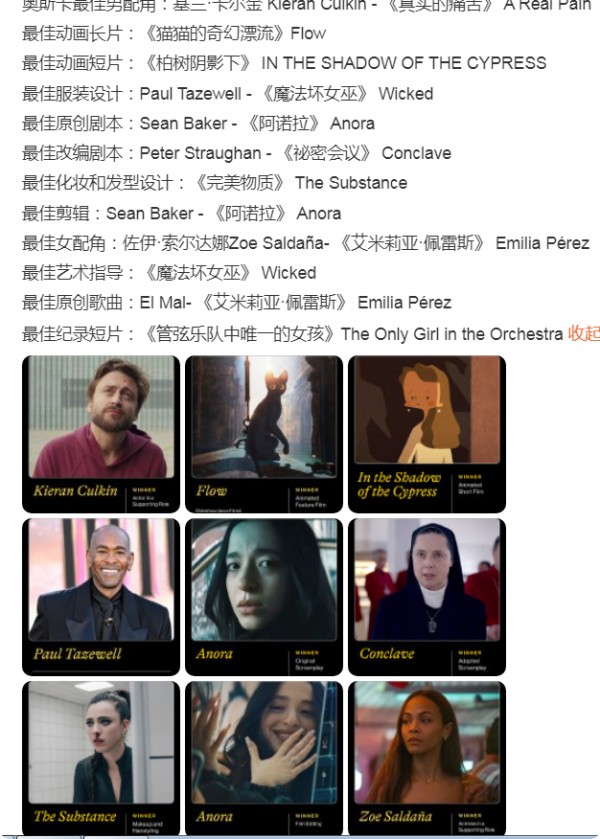The height and width of the screenshot is (839, 600).
Task: Open In the Shadow of the Cypress image
Action: [x=426, y=434]
